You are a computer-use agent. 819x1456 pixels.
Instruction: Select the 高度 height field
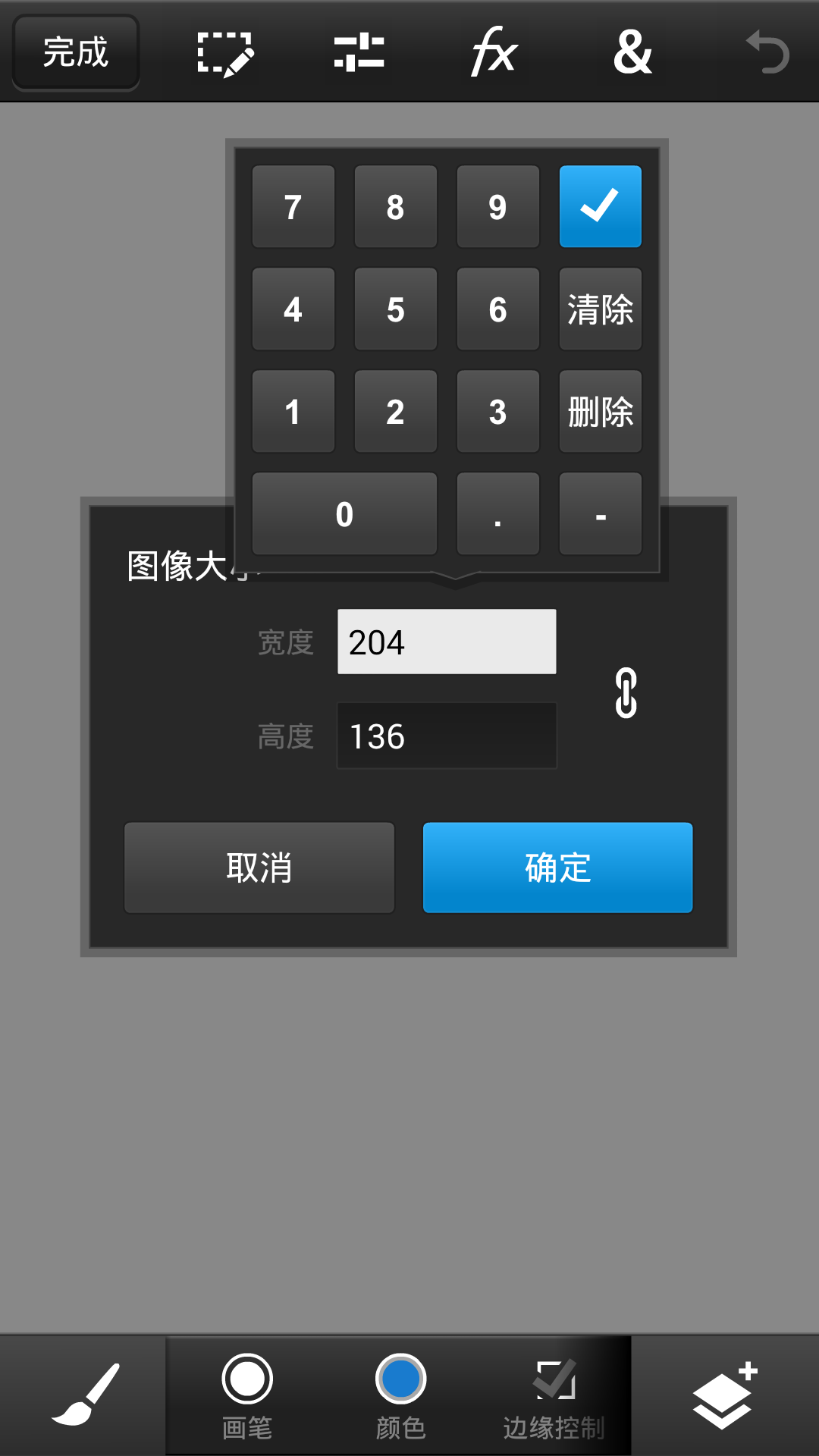[447, 736]
